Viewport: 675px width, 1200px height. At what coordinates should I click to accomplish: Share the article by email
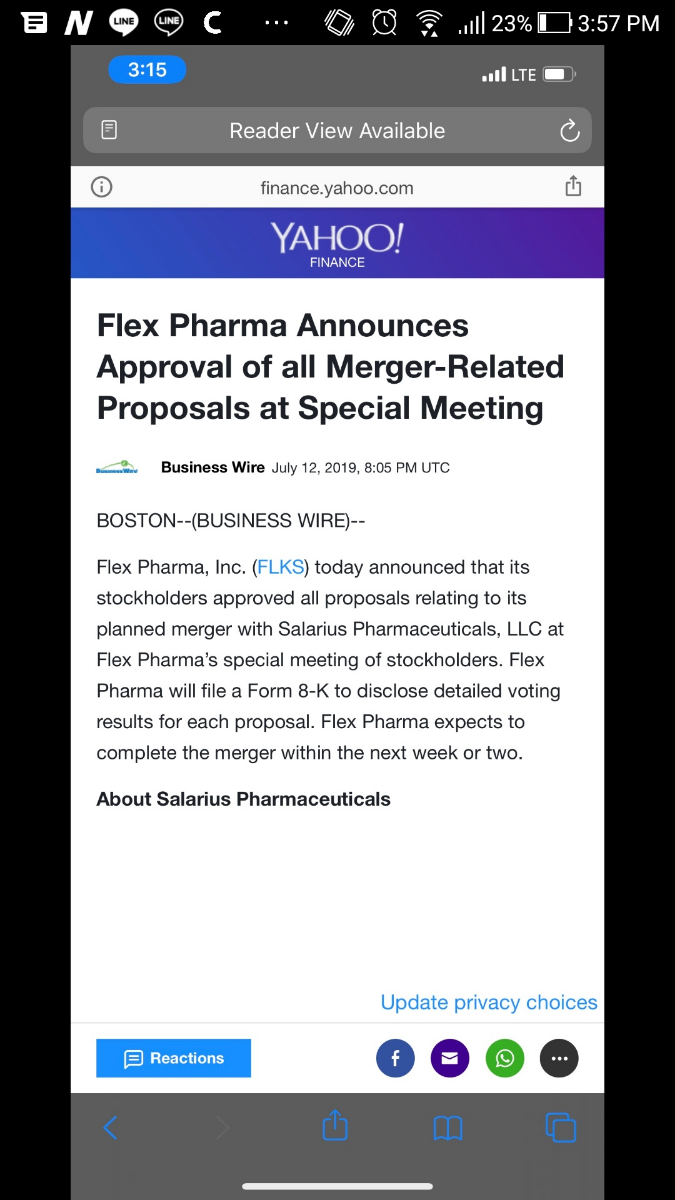click(x=449, y=1058)
